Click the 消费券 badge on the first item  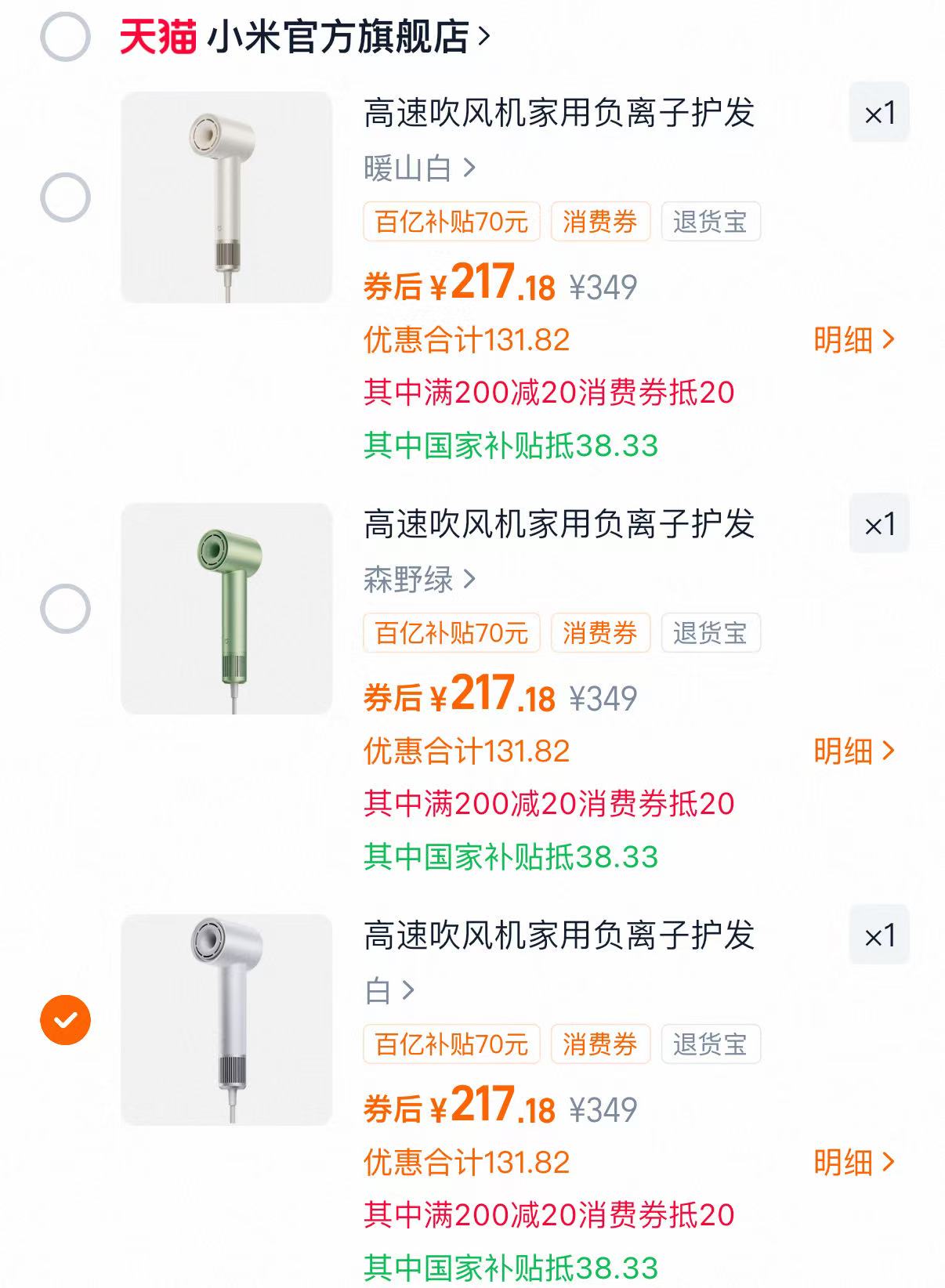[x=599, y=222]
